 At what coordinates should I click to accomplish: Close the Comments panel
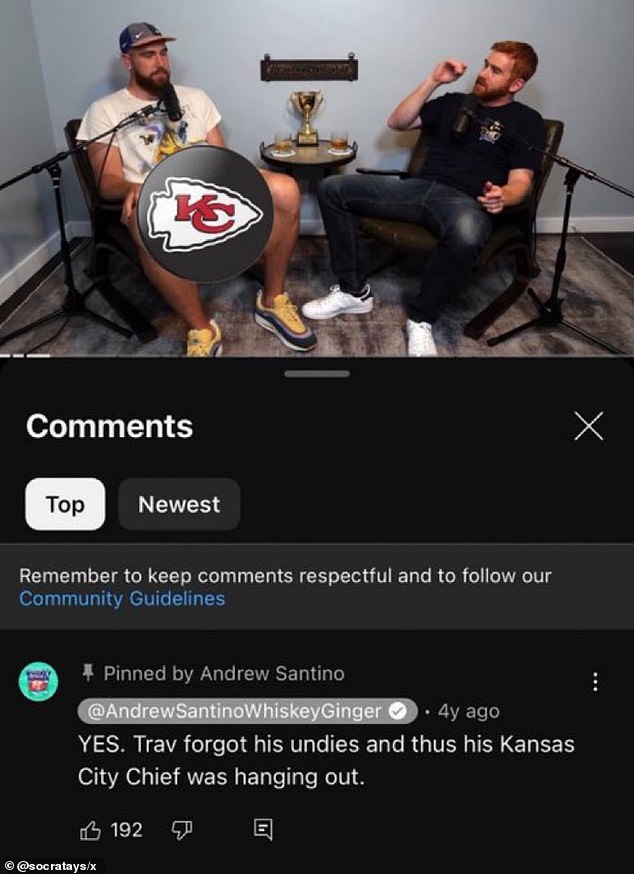(x=589, y=426)
